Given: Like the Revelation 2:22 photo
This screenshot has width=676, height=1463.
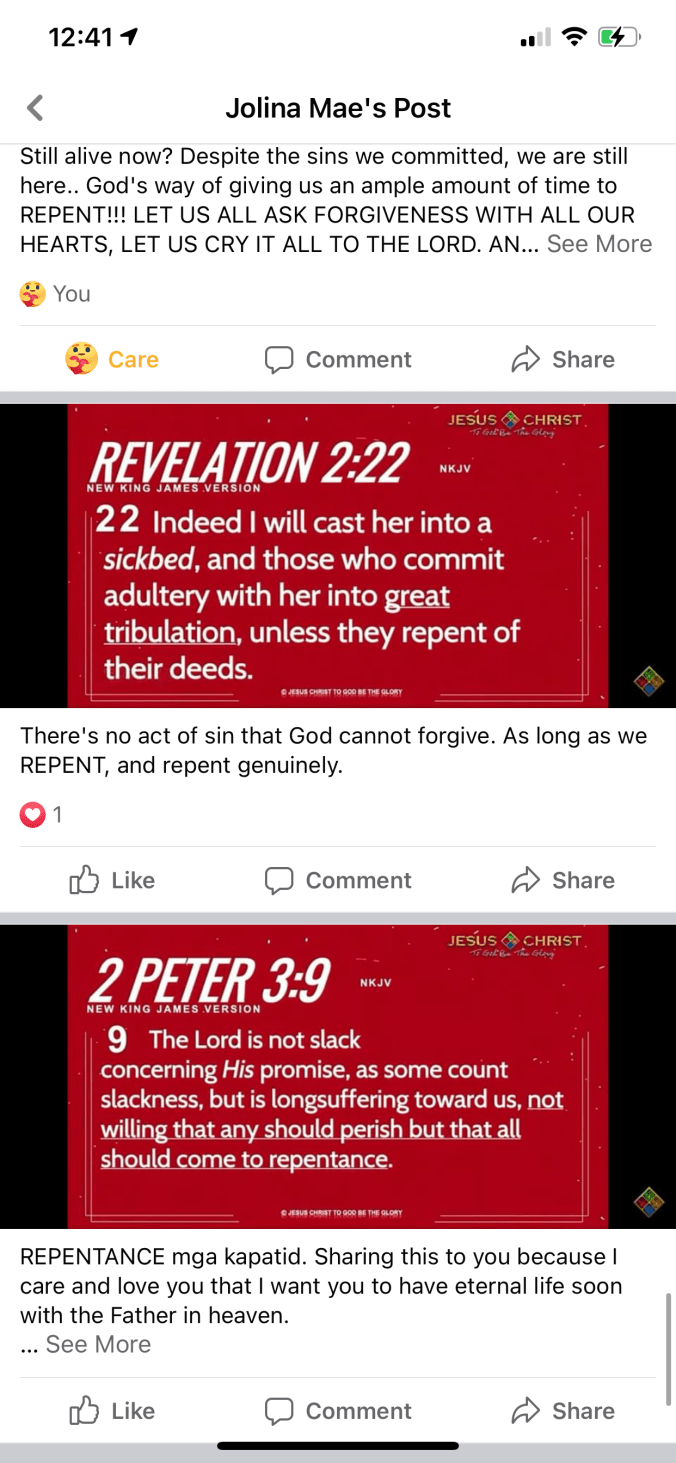Looking at the screenshot, I should [x=112, y=880].
